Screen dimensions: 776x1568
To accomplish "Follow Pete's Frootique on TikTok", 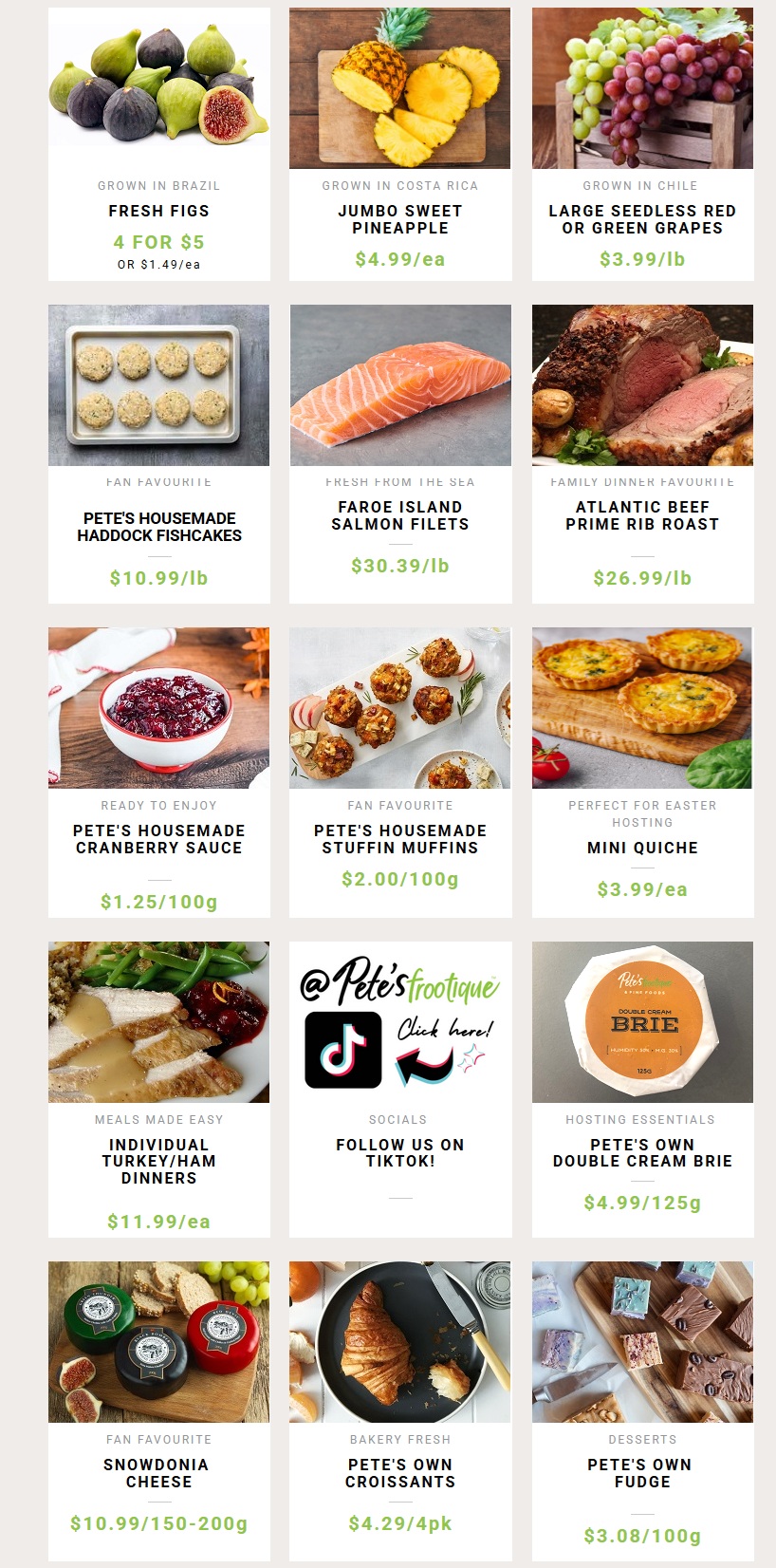I will [399, 1152].
